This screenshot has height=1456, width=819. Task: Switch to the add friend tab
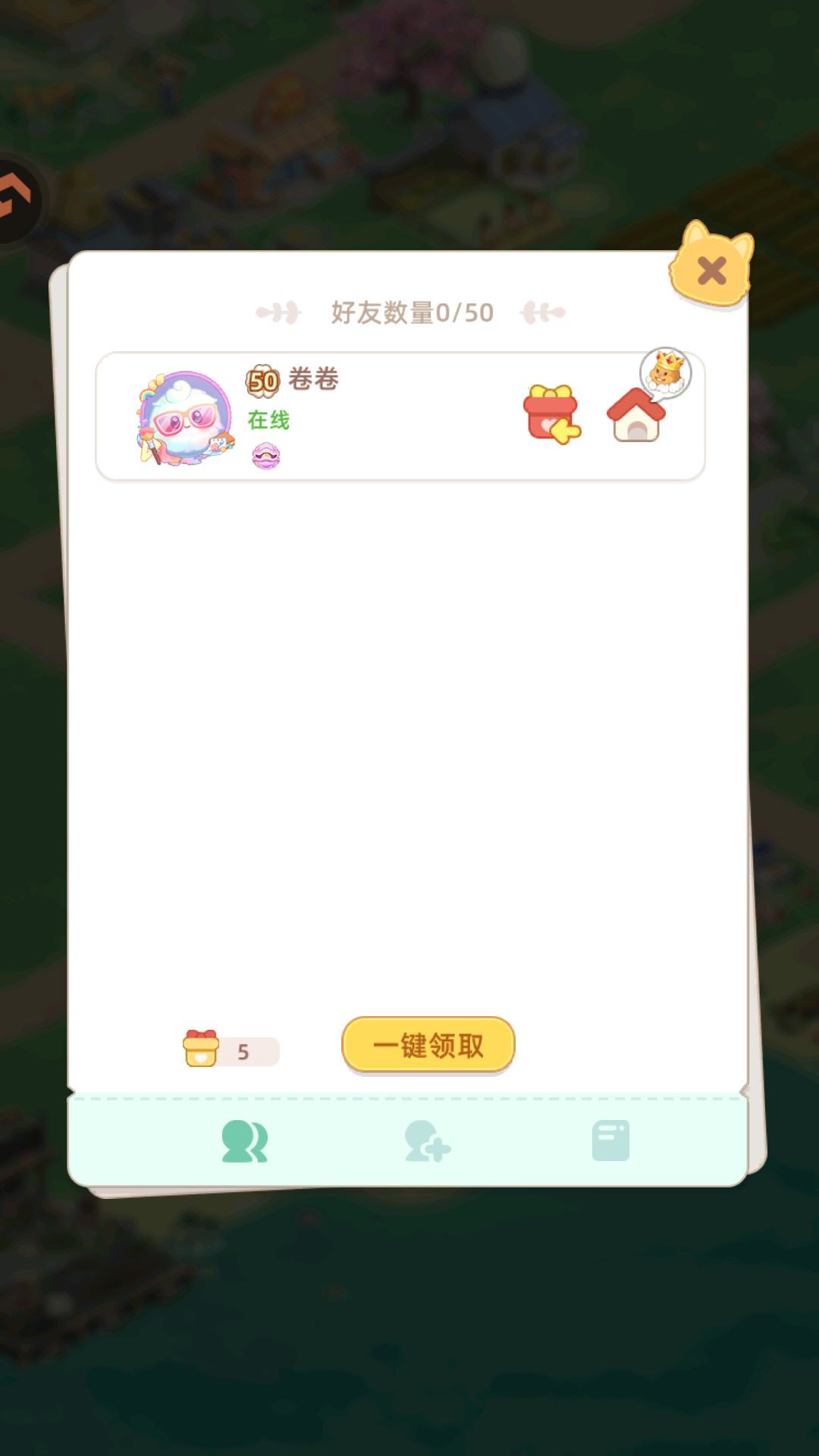[x=427, y=1141]
